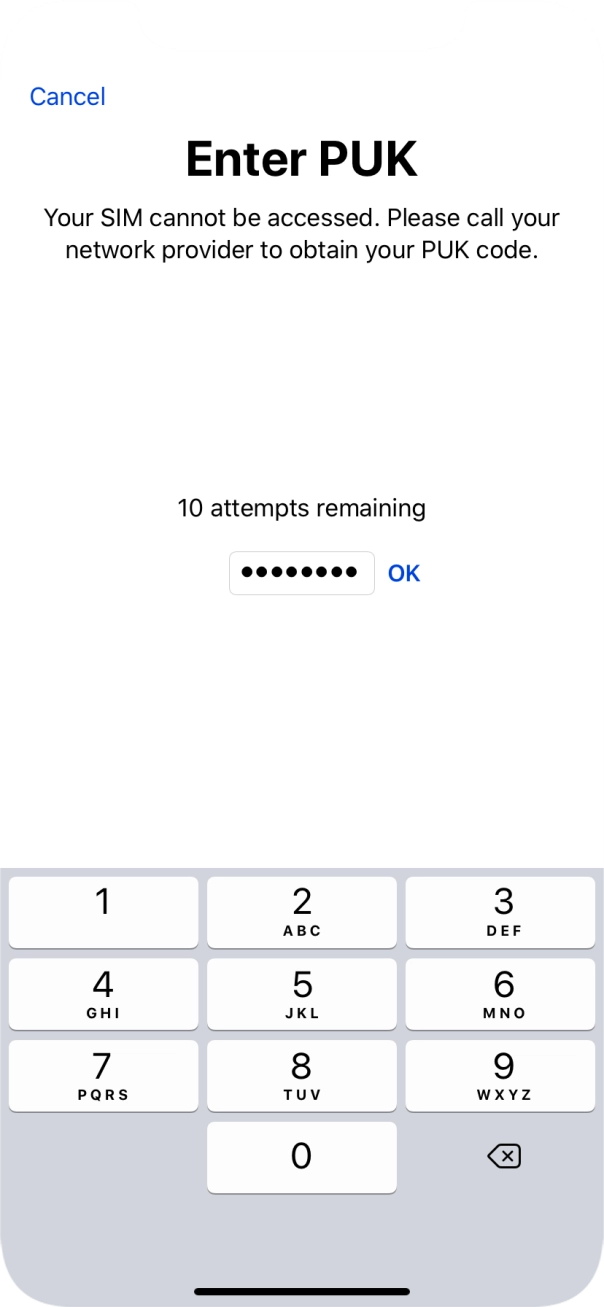Tap the 5 JKL key
604x1307 pixels.
[302, 994]
